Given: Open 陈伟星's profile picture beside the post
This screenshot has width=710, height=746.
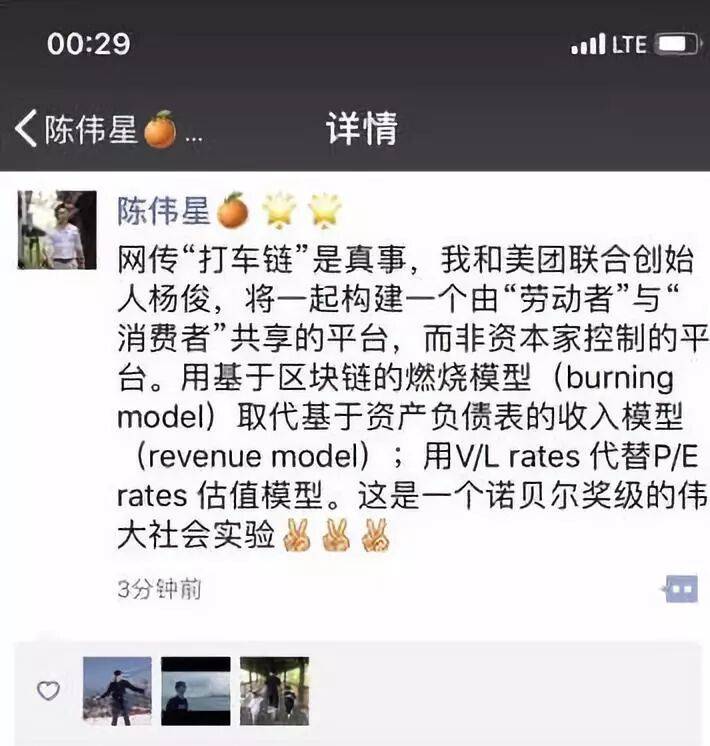Looking at the screenshot, I should click(57, 230).
